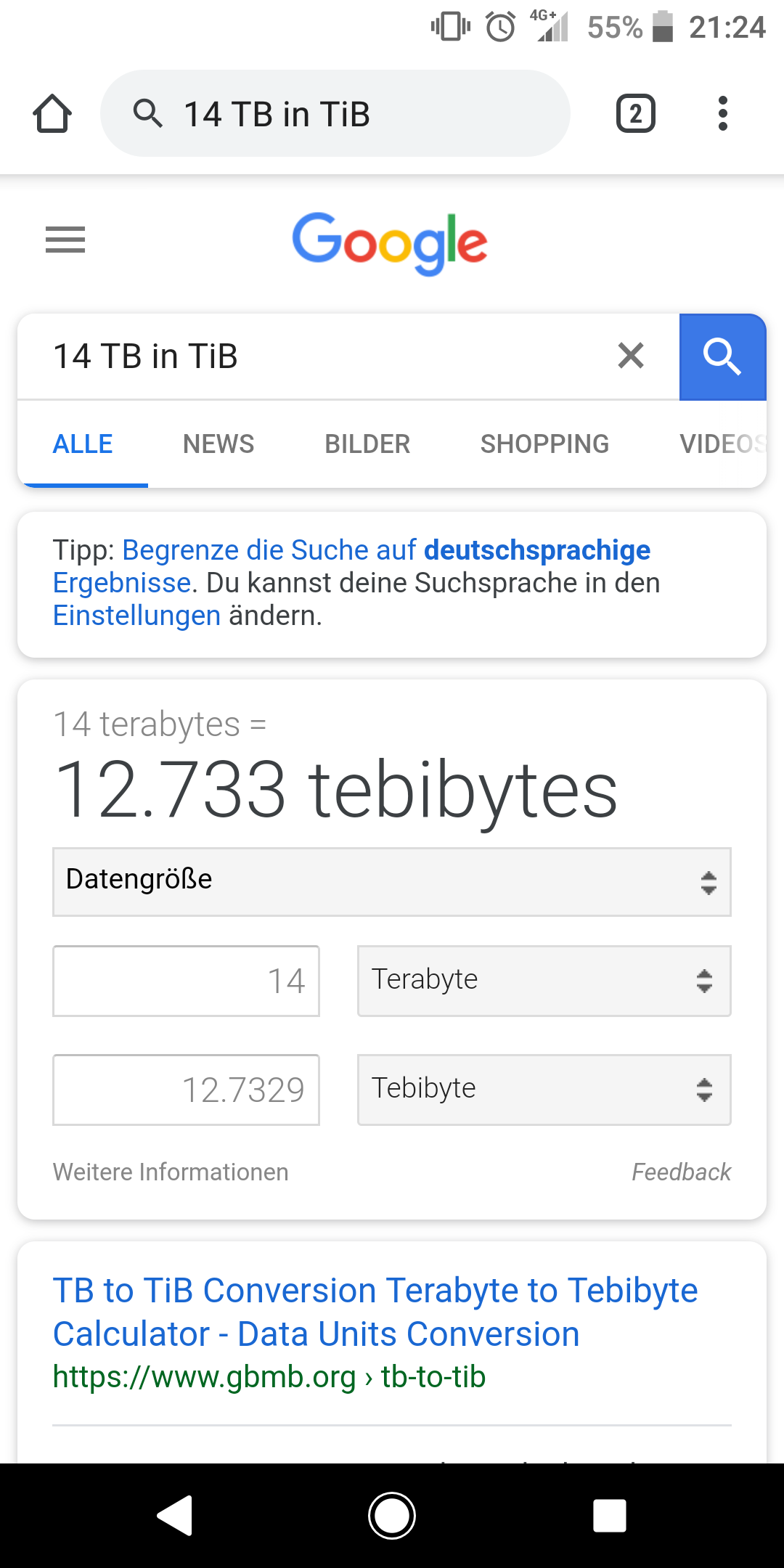The image size is (784, 1568).
Task: Change the Terabyte unit dropdown
Action: point(543,981)
